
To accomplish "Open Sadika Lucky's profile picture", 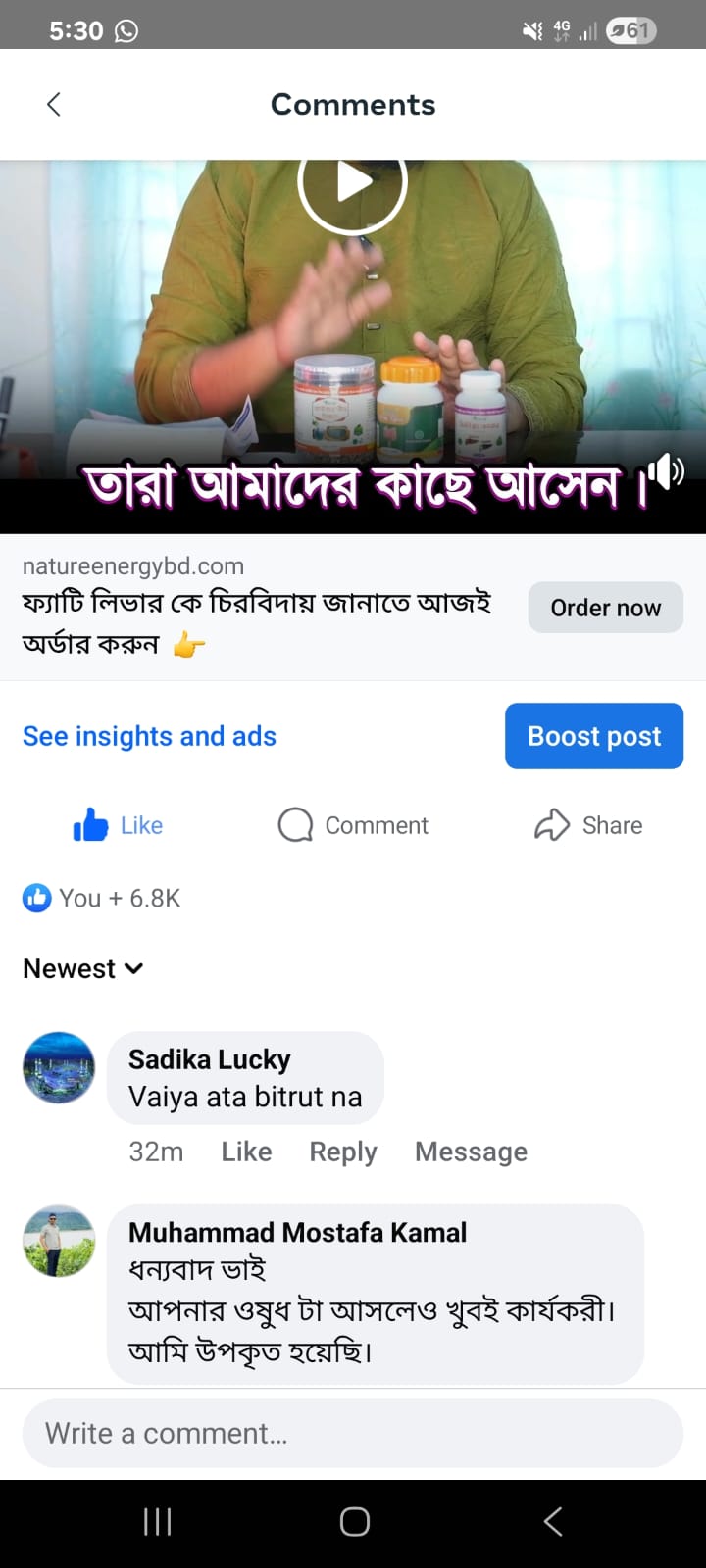I will [x=59, y=1068].
